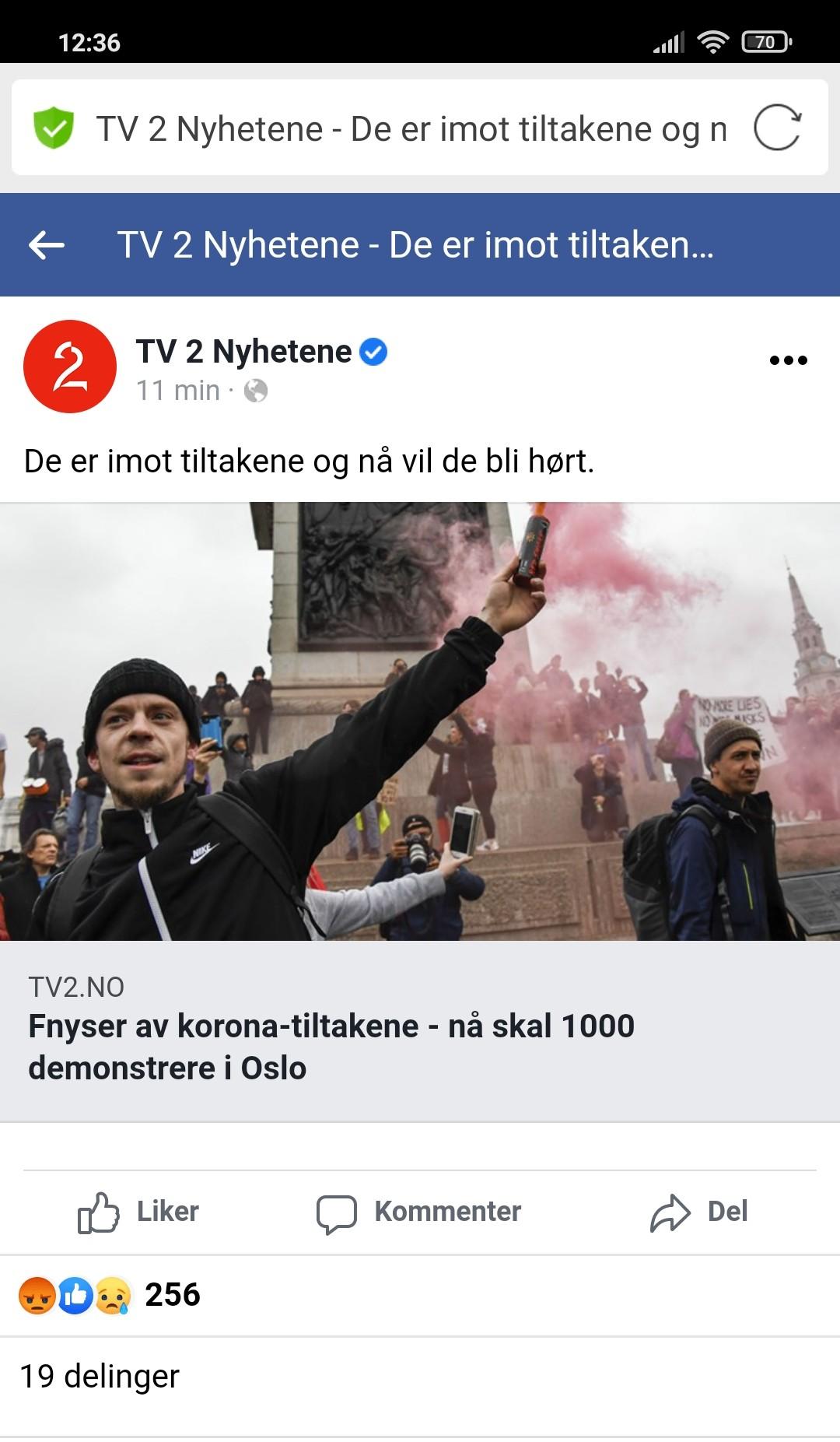Open the post's three-dot overflow menu
This screenshot has height=1442, width=840.
(x=788, y=360)
